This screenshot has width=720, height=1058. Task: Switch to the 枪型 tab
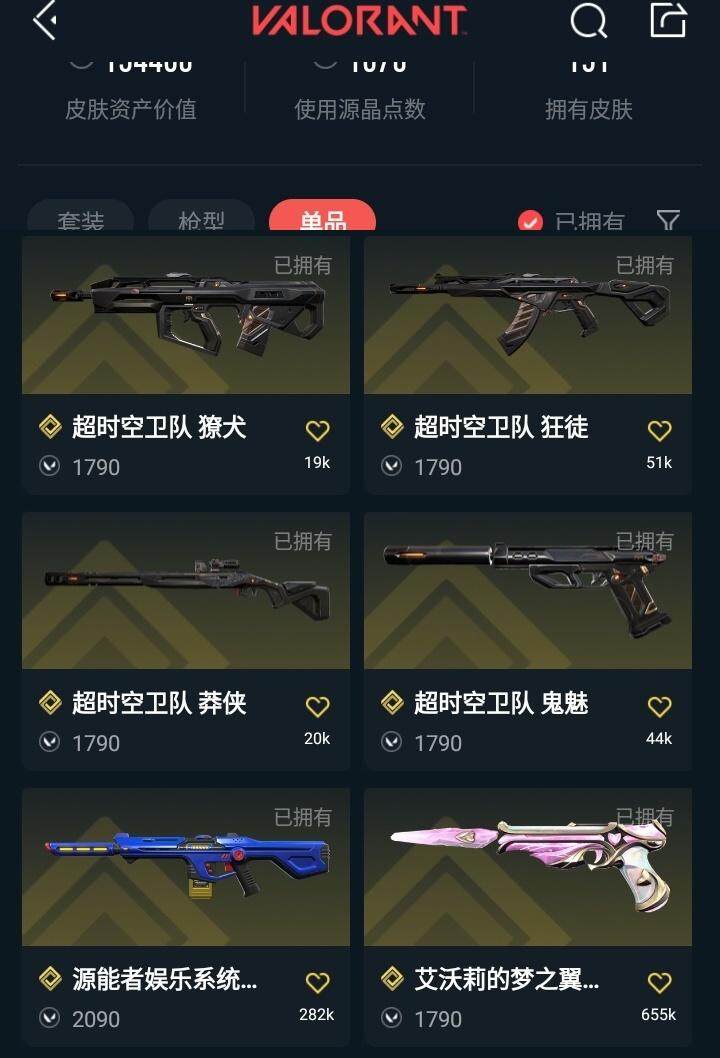(x=201, y=219)
